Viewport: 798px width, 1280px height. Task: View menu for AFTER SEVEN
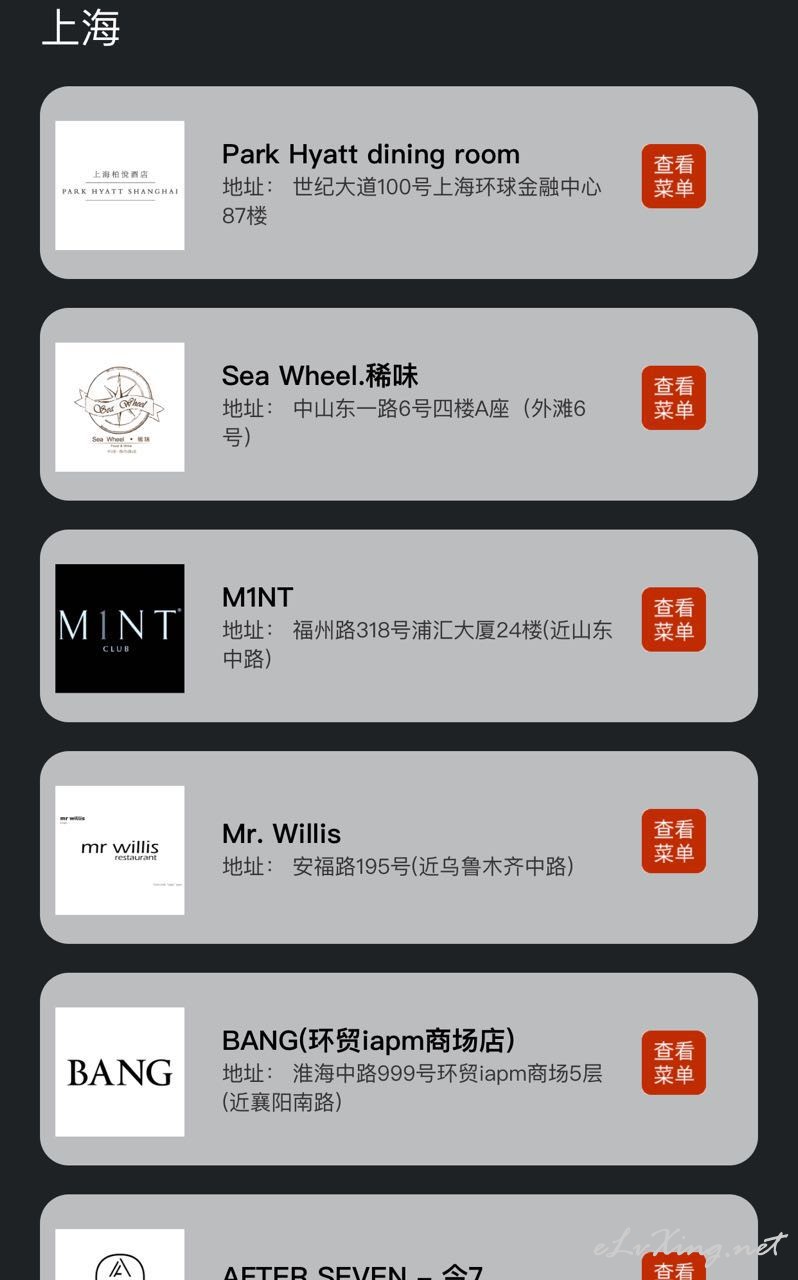click(673, 1266)
